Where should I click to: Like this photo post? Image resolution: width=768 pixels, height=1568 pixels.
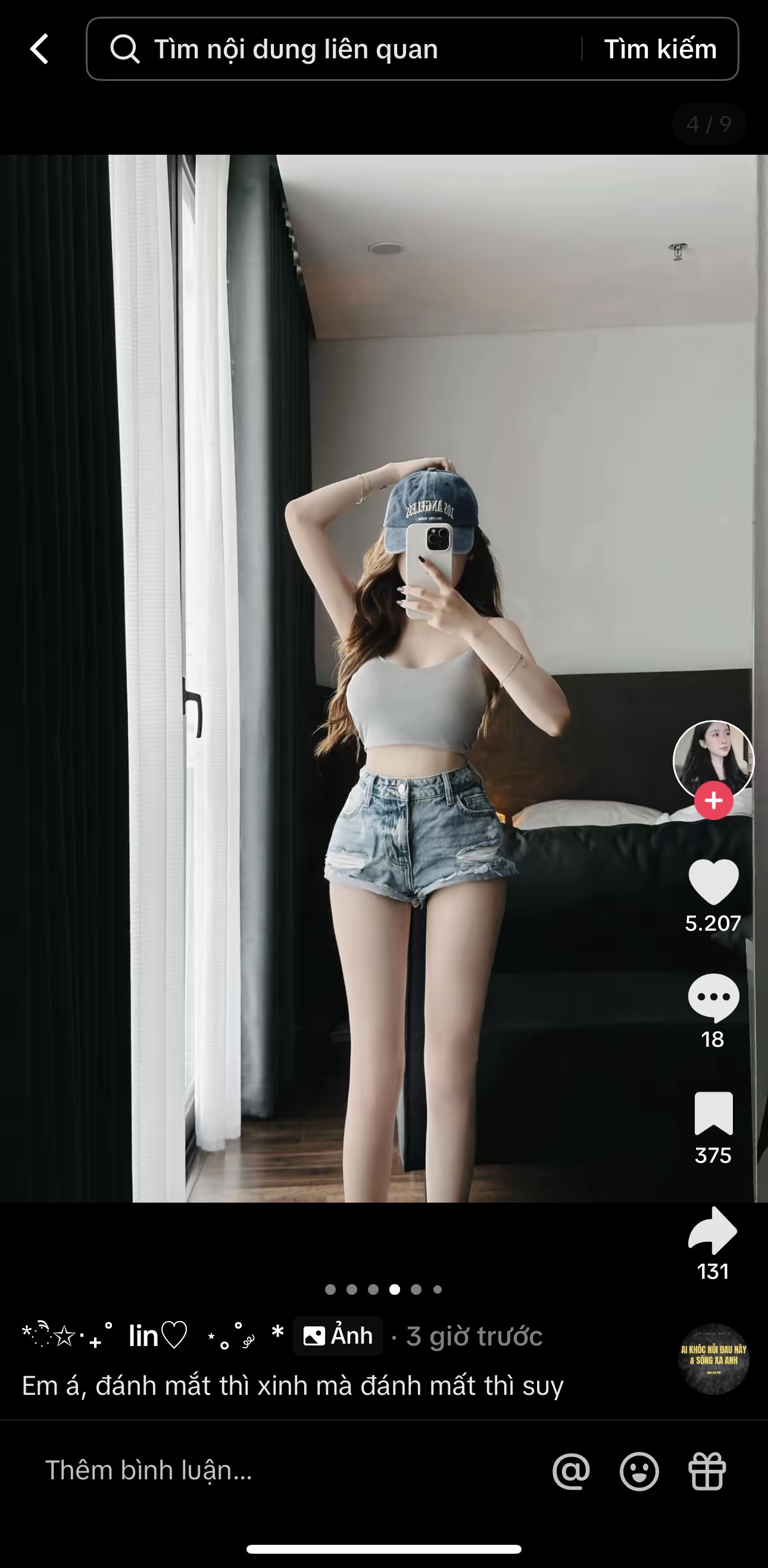[x=713, y=882]
